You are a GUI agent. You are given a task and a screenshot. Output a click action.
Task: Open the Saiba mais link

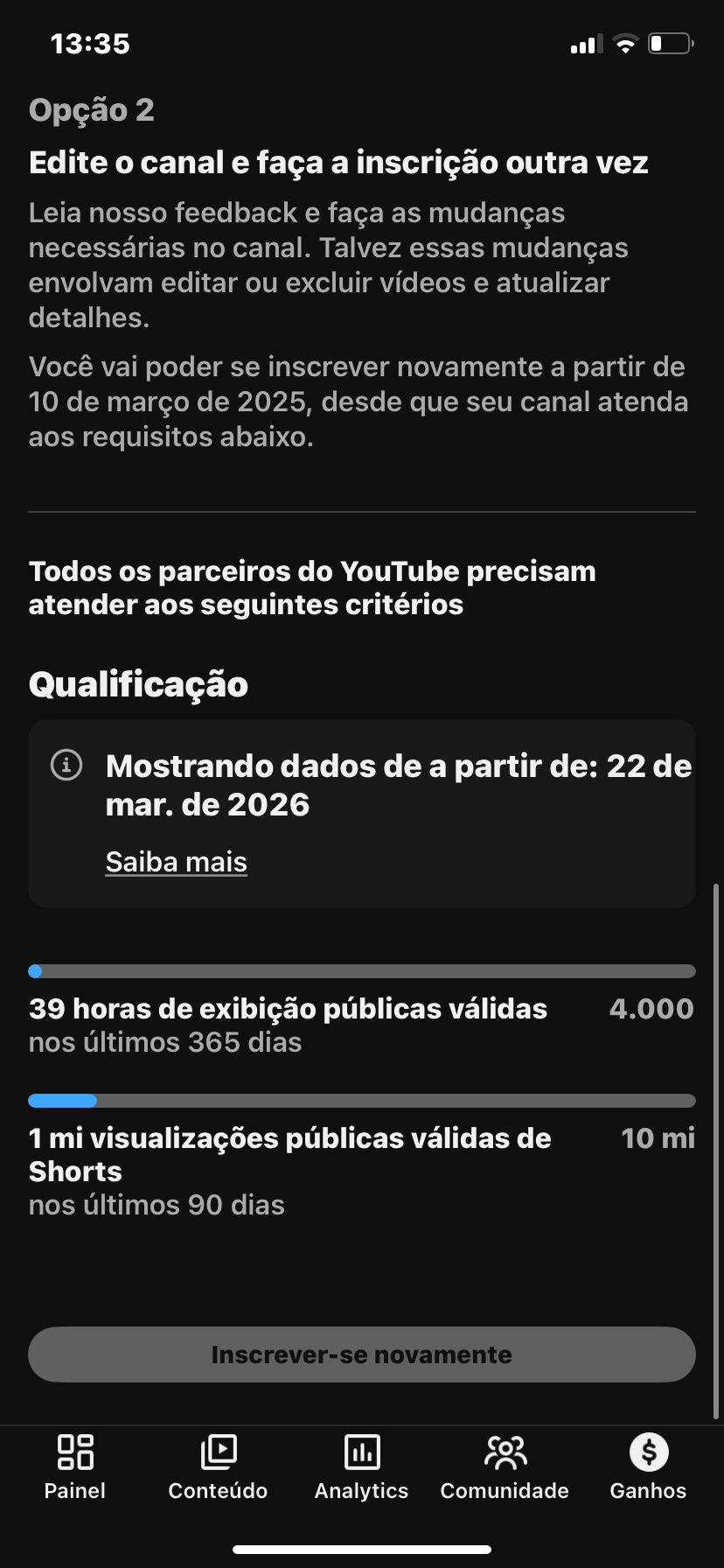click(x=176, y=862)
